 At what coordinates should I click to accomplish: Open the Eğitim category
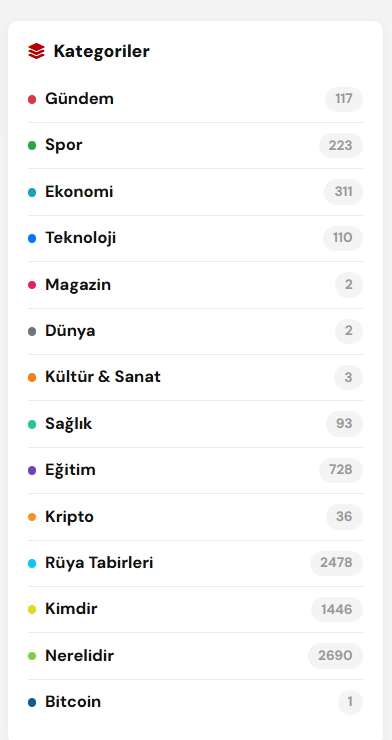195,471
